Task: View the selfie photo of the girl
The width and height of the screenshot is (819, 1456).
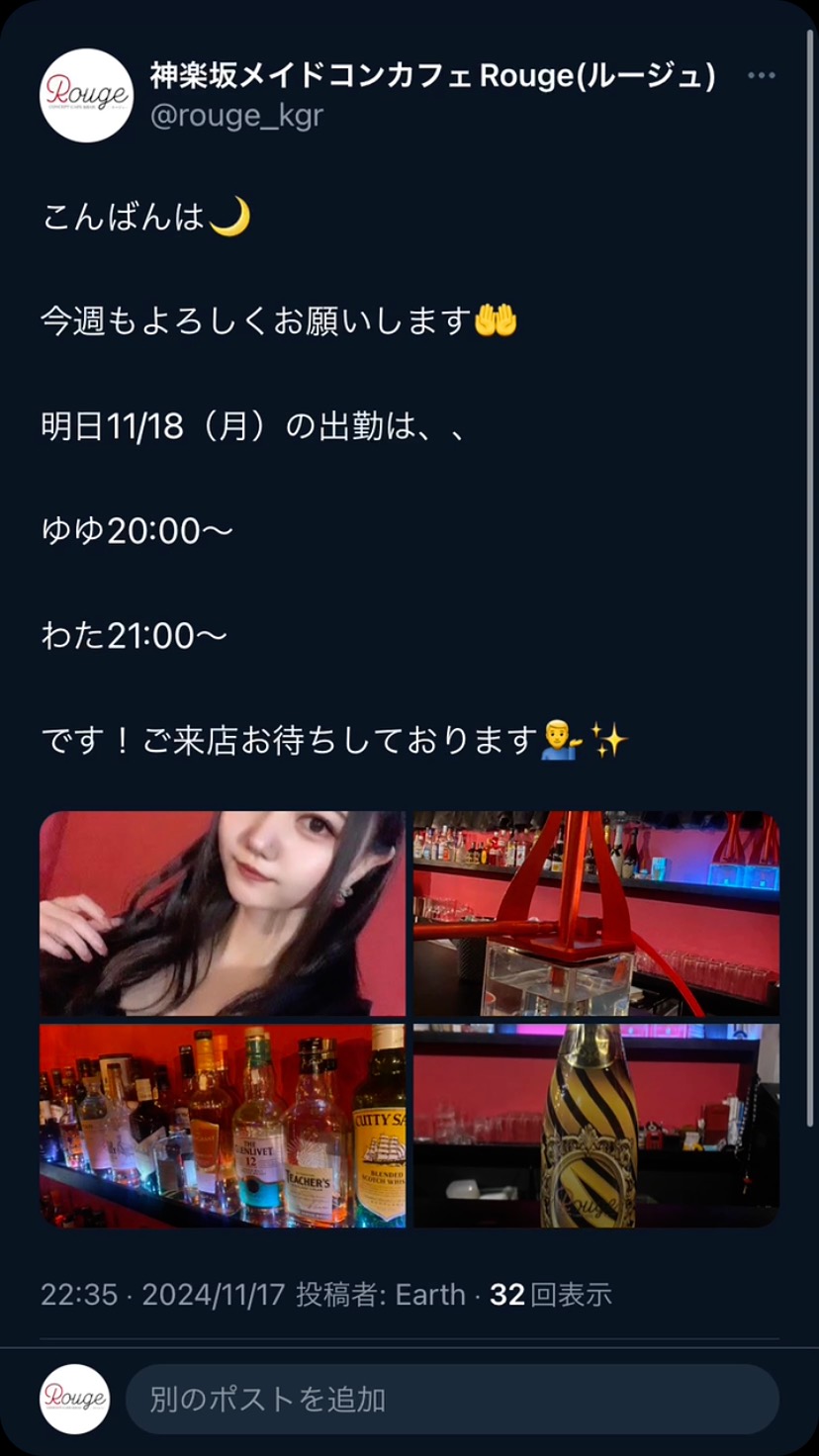Action: point(223,913)
